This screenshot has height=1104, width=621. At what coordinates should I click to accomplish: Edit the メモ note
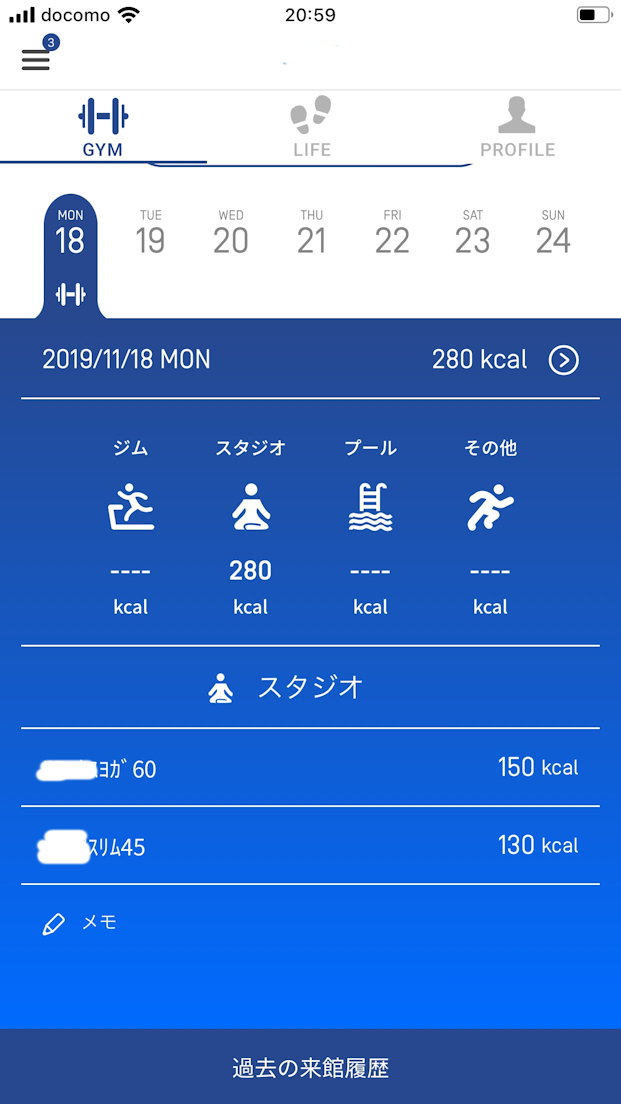coord(80,923)
